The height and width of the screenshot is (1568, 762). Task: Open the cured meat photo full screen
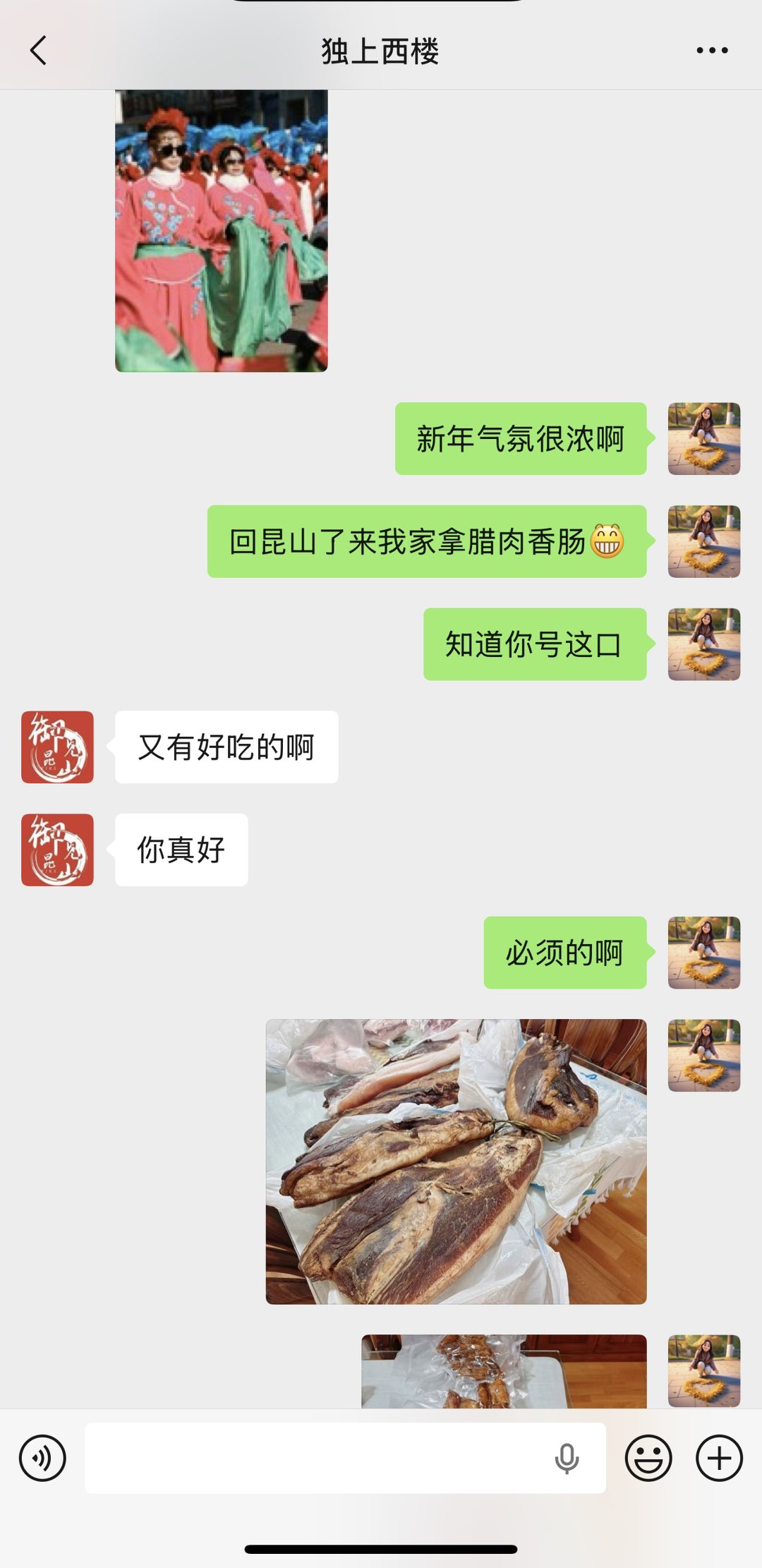pos(456,1161)
